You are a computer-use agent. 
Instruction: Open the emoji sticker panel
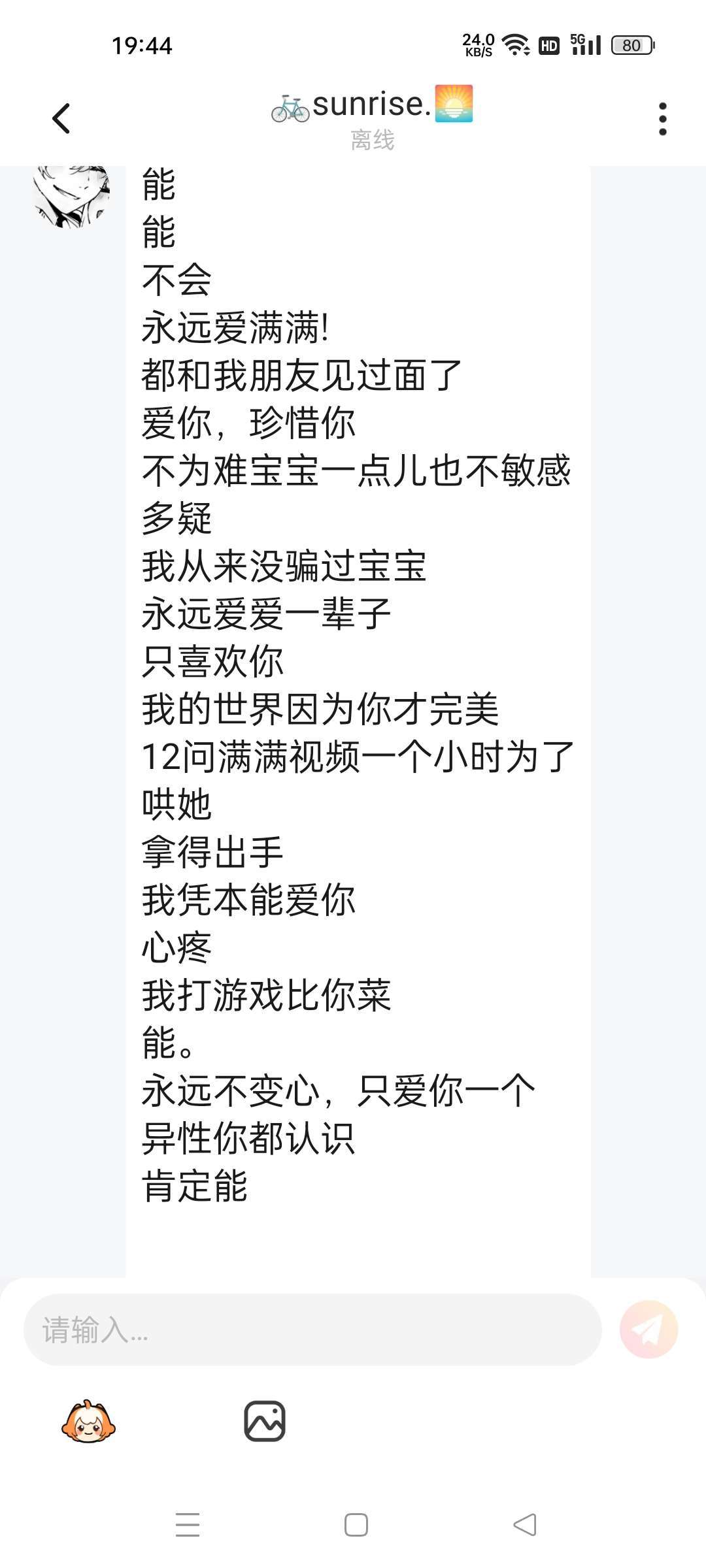pyautogui.click(x=88, y=1421)
